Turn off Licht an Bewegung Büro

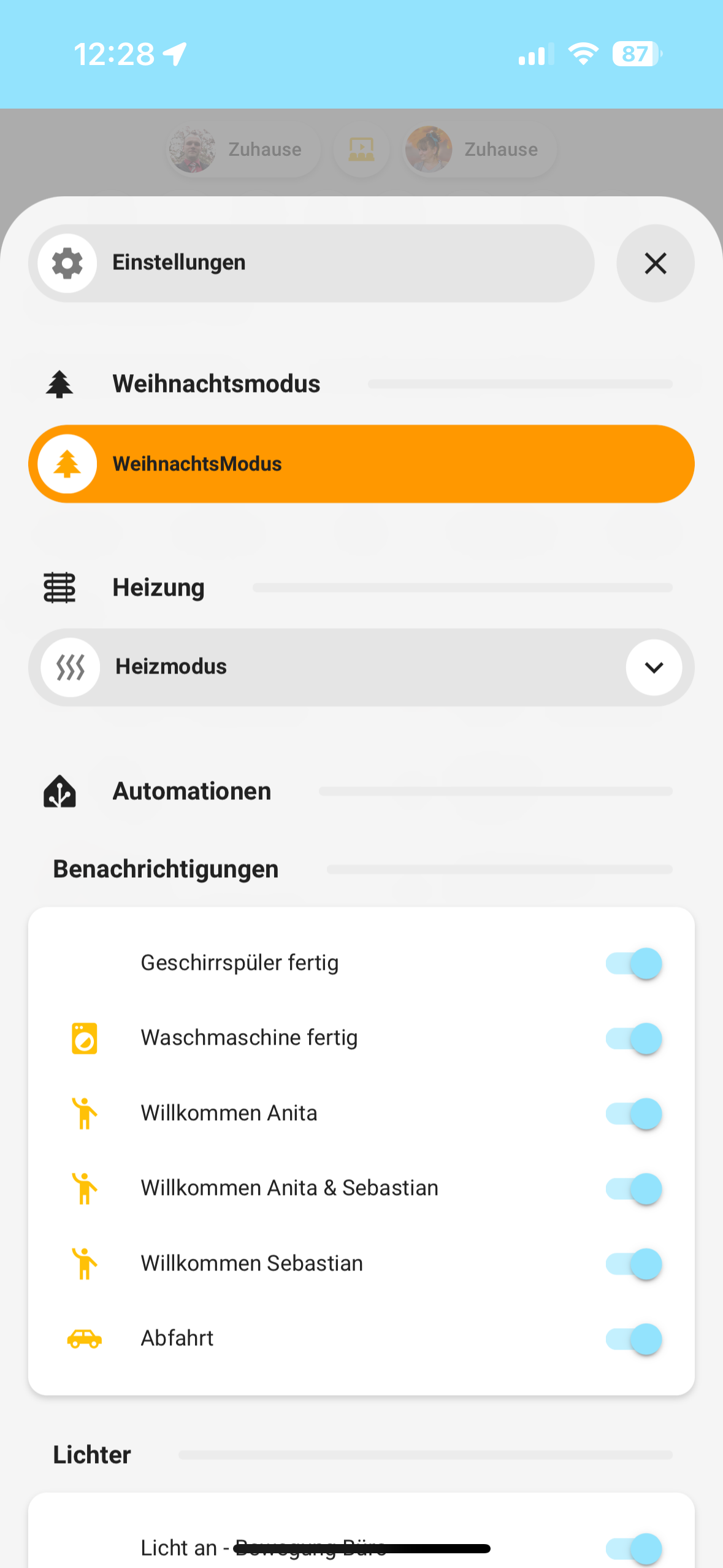pos(634,1548)
